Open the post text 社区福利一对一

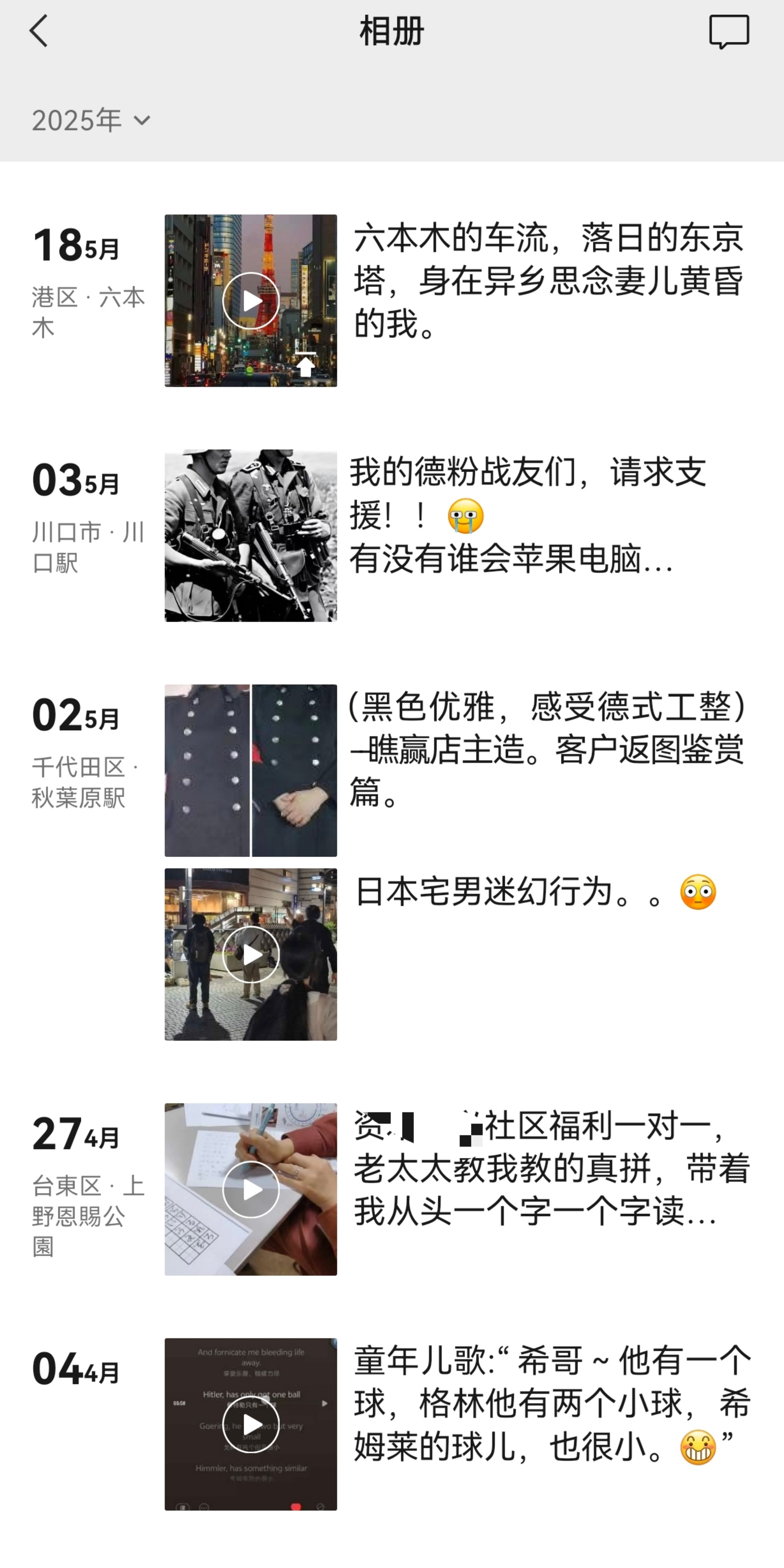click(551, 1168)
